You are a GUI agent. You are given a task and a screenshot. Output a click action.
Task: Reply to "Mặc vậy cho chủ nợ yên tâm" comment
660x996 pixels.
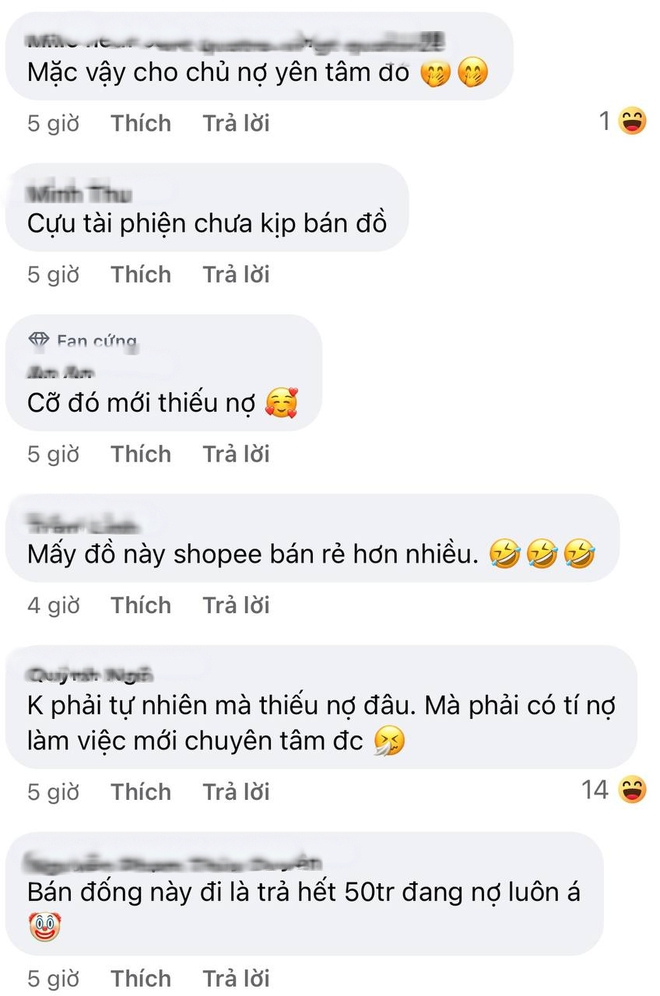coord(236,123)
